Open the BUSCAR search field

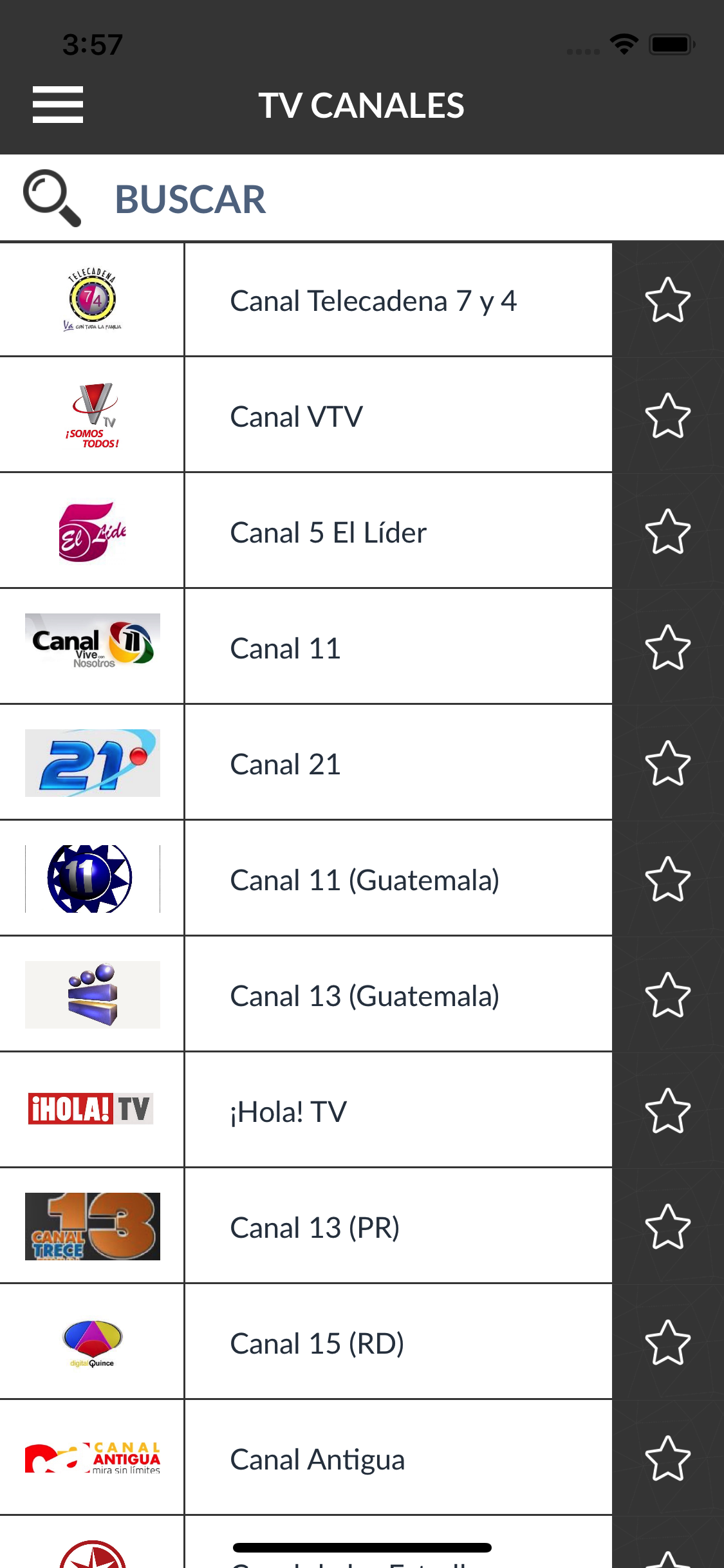[191, 198]
